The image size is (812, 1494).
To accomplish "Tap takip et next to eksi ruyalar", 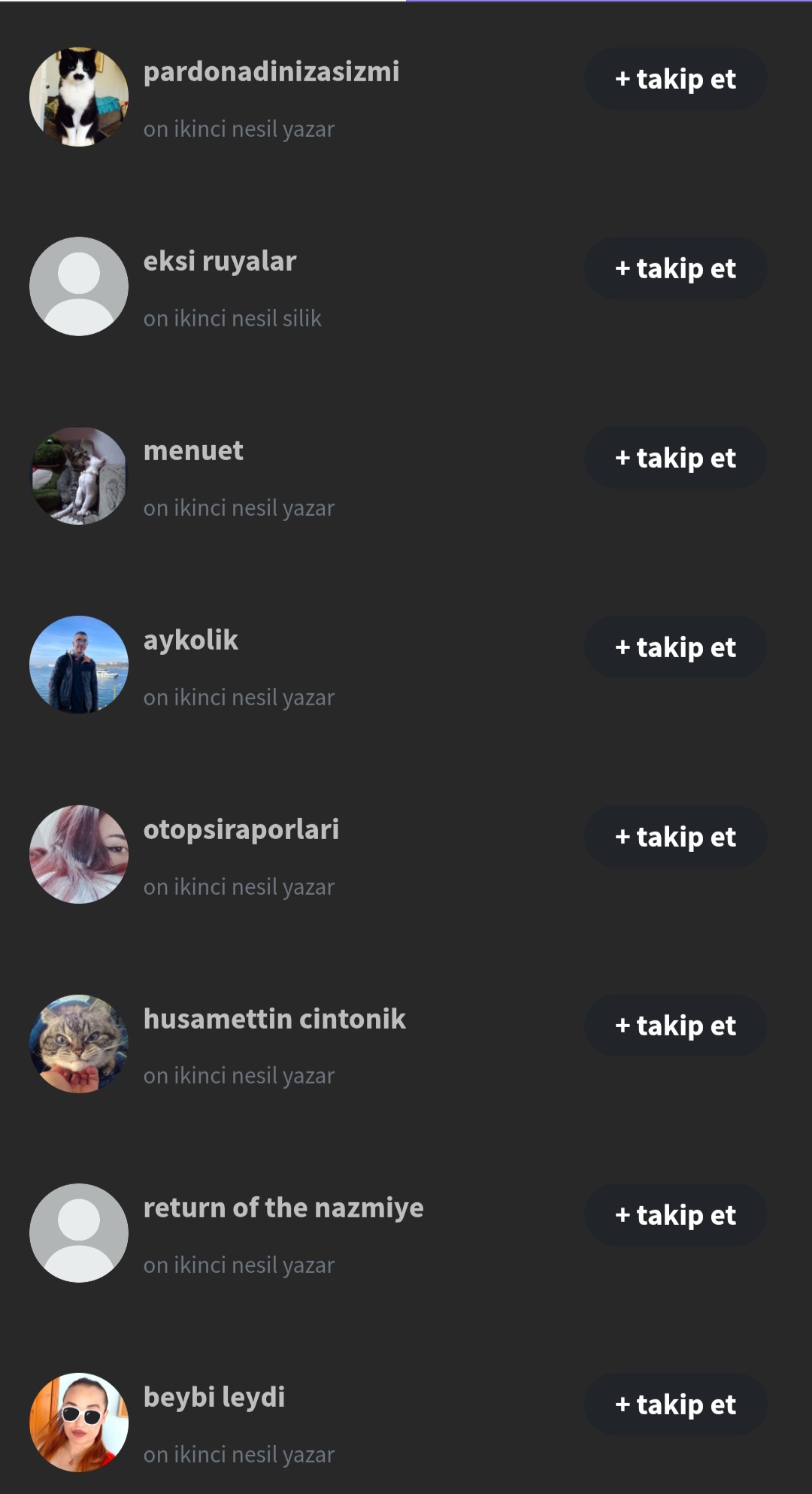I will pyautogui.click(x=675, y=268).
